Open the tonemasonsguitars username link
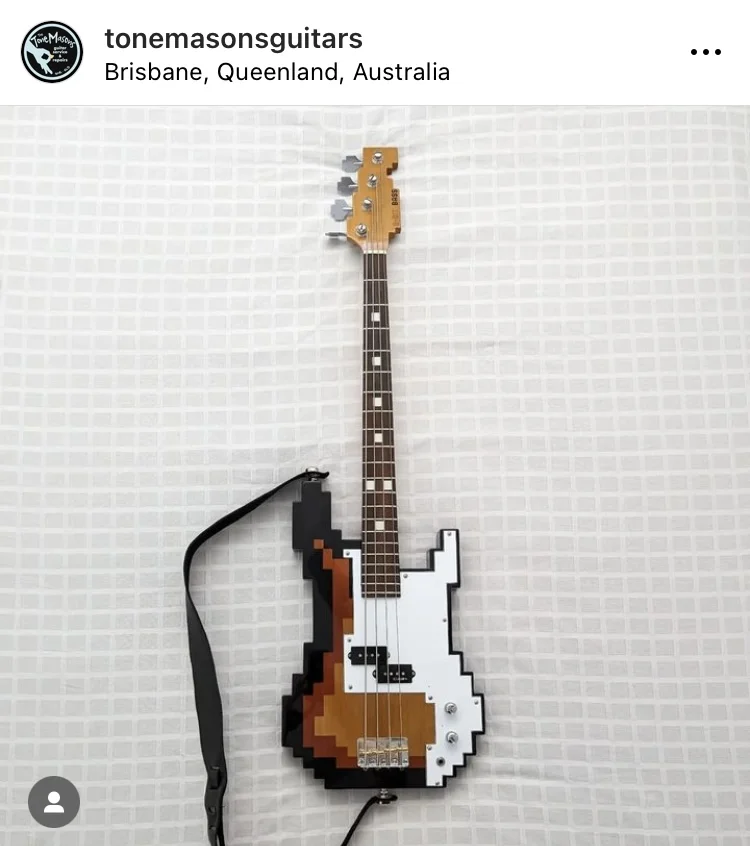Image resolution: width=750 pixels, height=846 pixels. [233, 38]
